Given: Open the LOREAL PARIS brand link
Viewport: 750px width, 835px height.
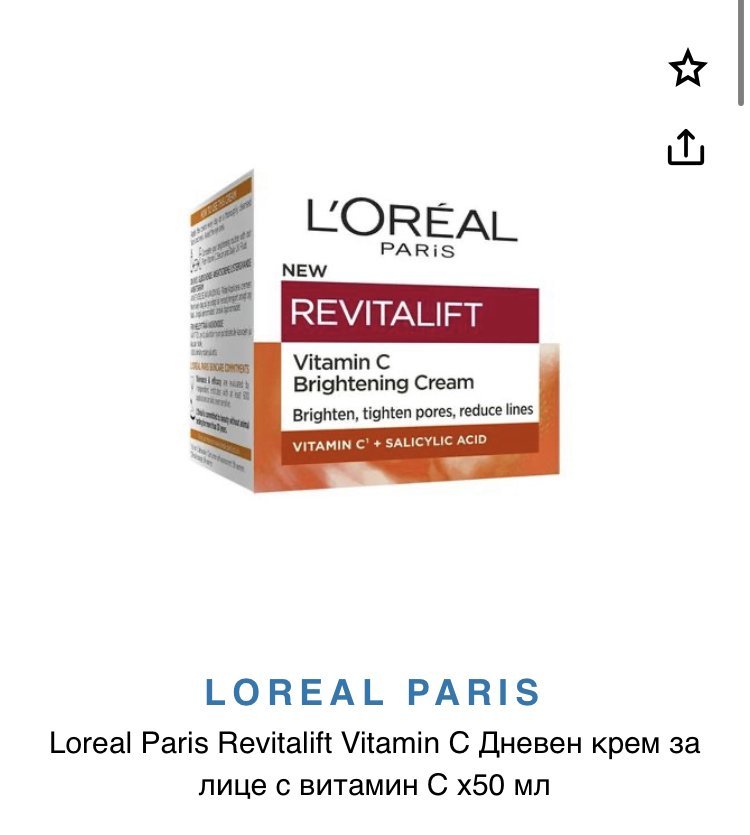Looking at the screenshot, I should (x=374, y=692).
